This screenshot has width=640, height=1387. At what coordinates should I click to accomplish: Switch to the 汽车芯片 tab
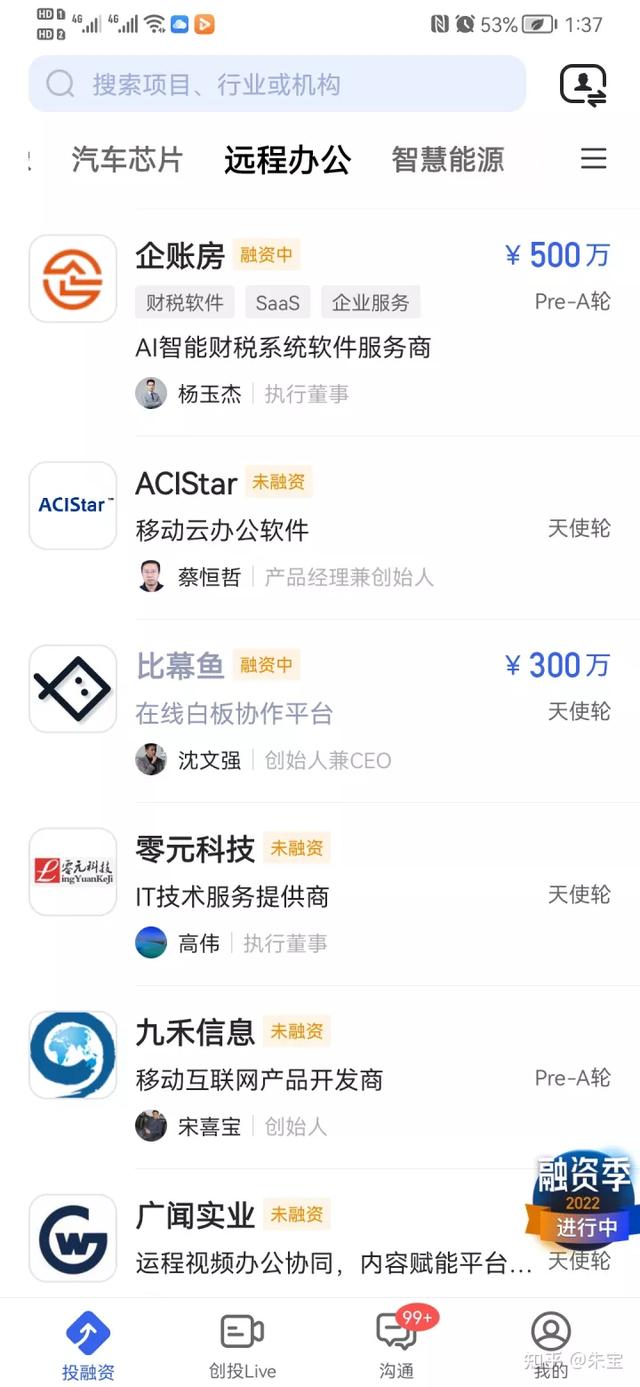point(127,159)
